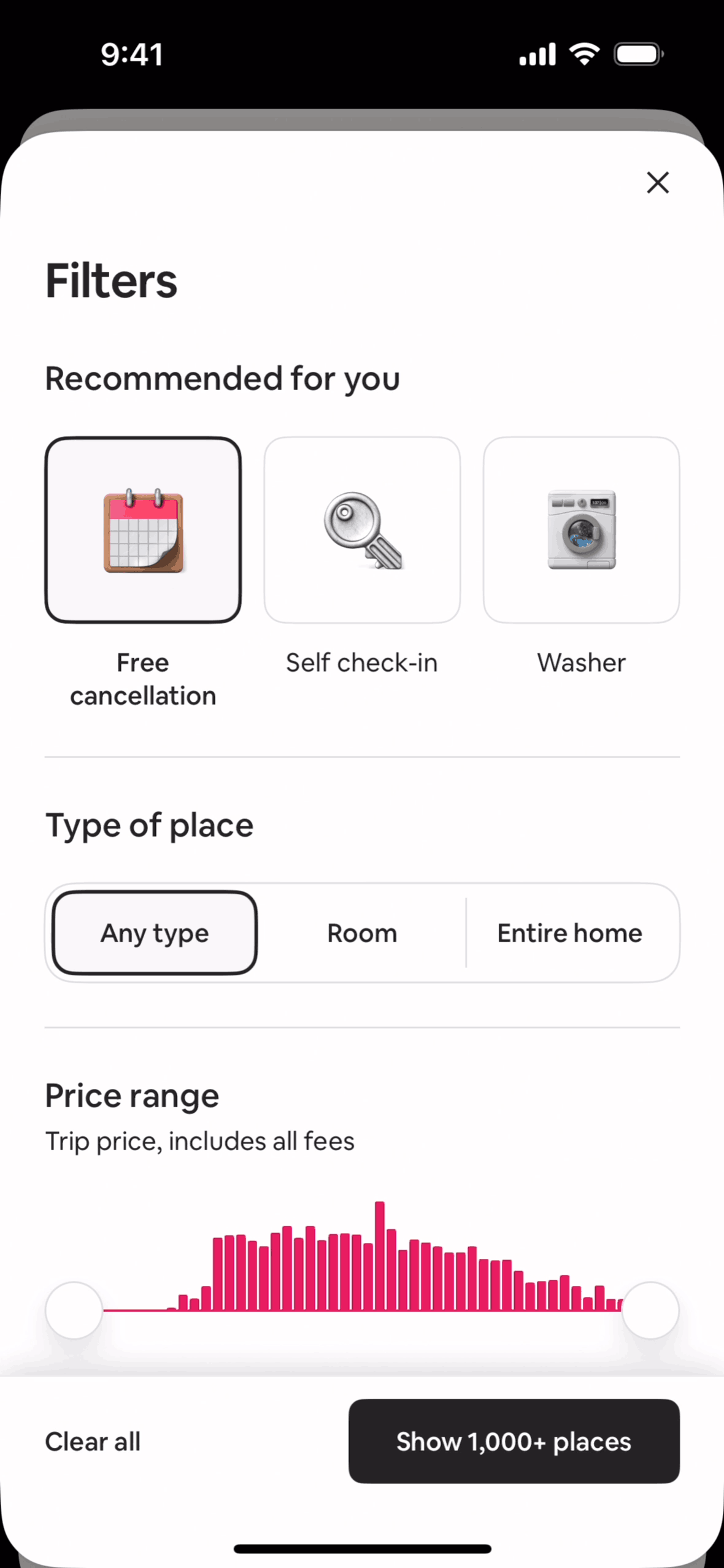
Task: Tap the minimum price slider handle
Action: [x=74, y=1310]
